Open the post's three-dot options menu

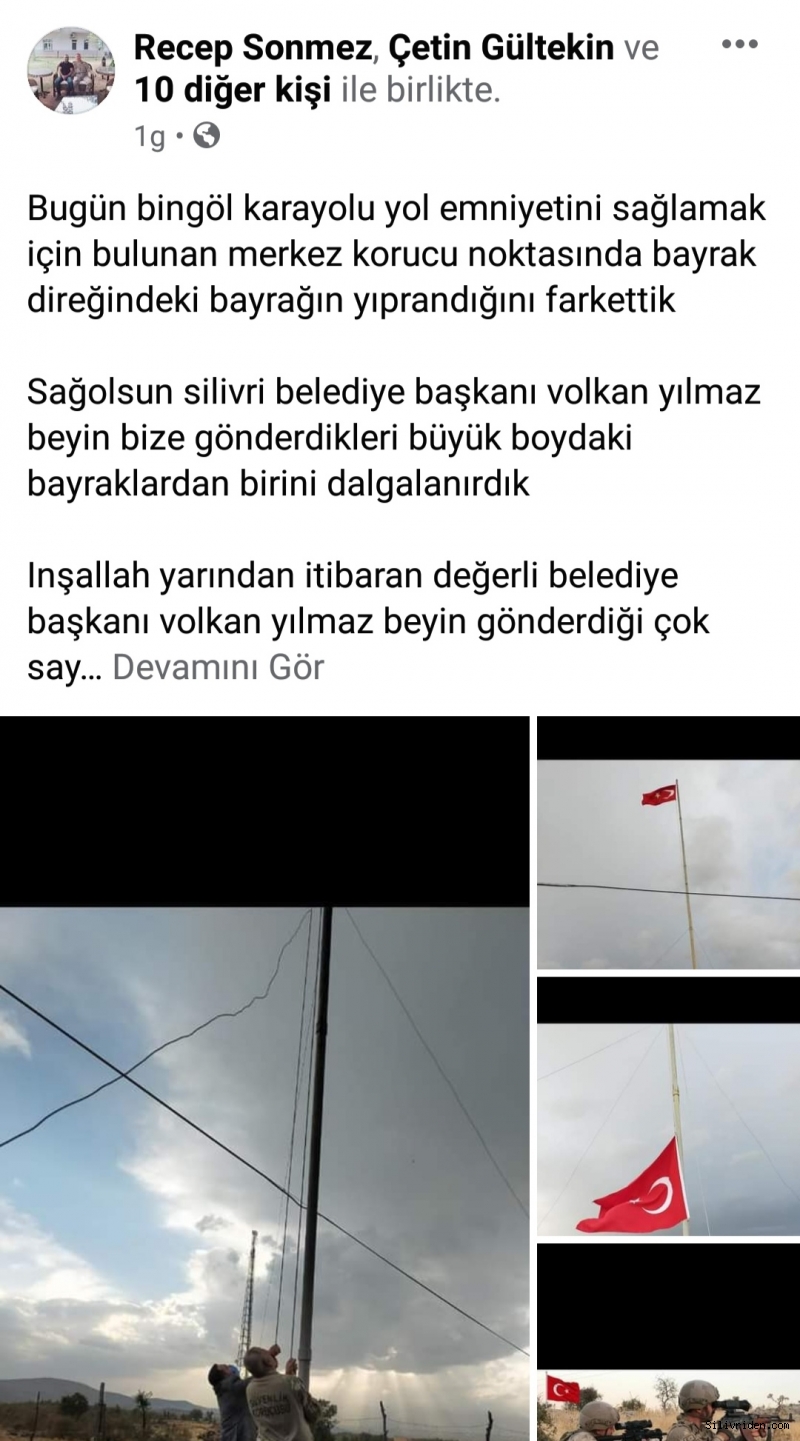pyautogui.click(x=740, y=44)
